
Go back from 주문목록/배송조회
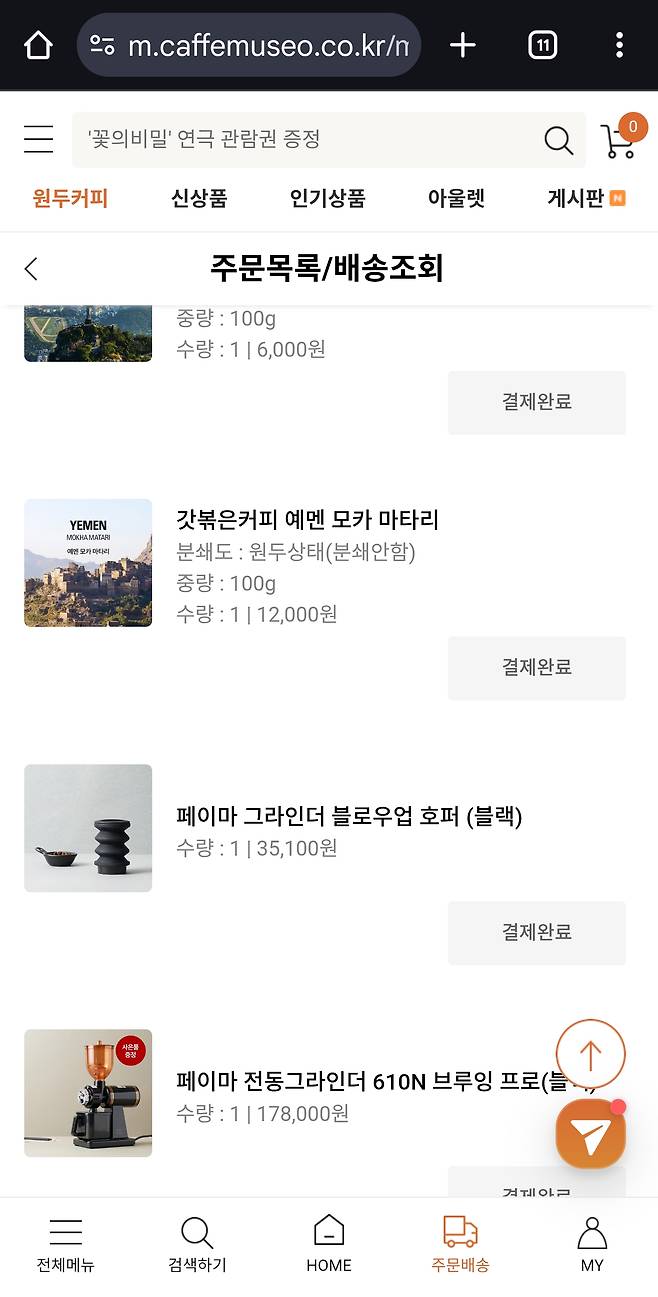[x=32, y=268]
